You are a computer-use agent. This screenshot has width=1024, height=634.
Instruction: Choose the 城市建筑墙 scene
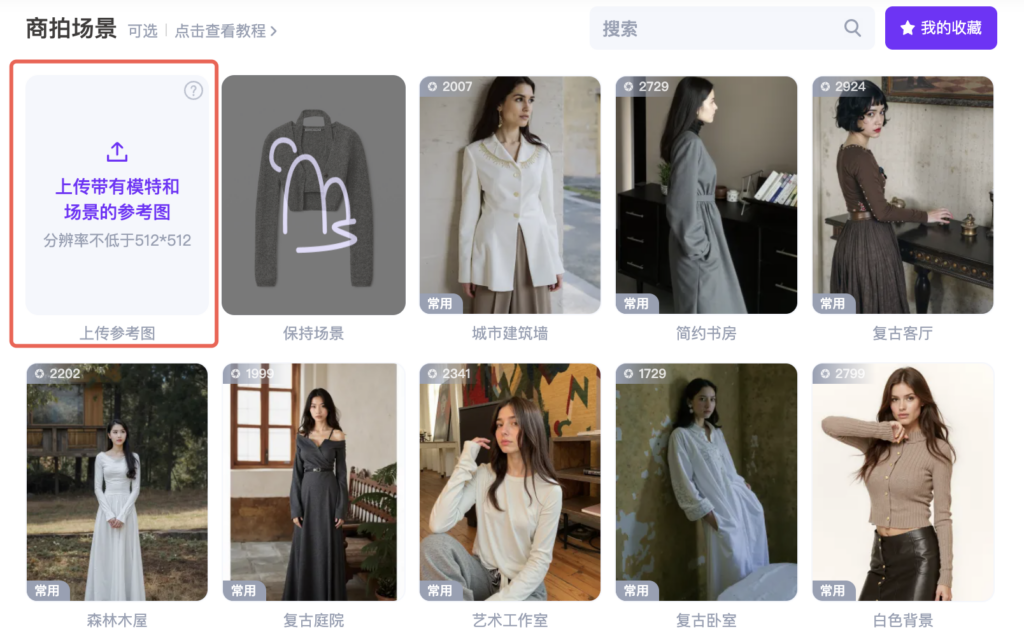click(509, 195)
